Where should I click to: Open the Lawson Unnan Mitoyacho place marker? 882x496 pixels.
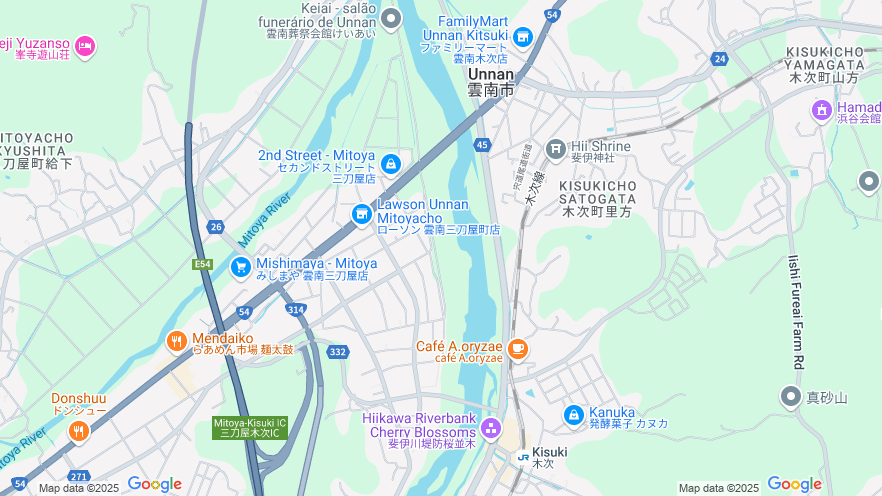[x=361, y=214]
